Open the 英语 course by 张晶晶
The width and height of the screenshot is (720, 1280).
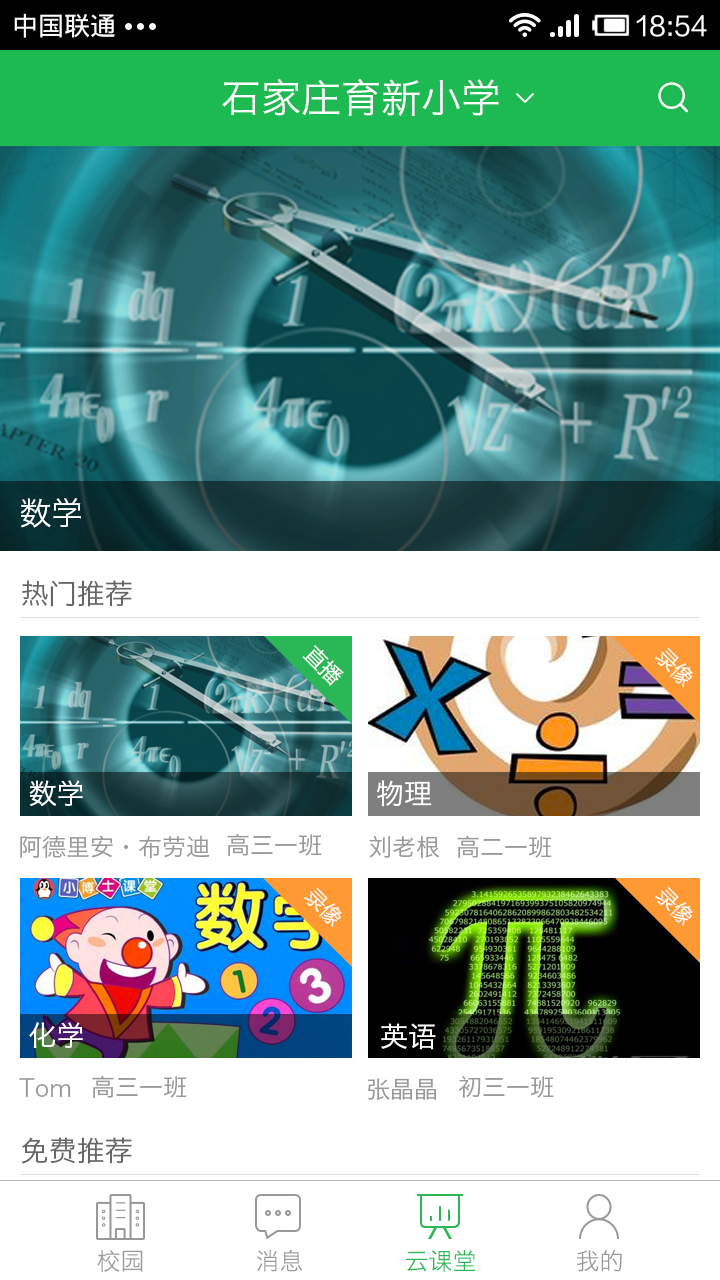pos(534,968)
